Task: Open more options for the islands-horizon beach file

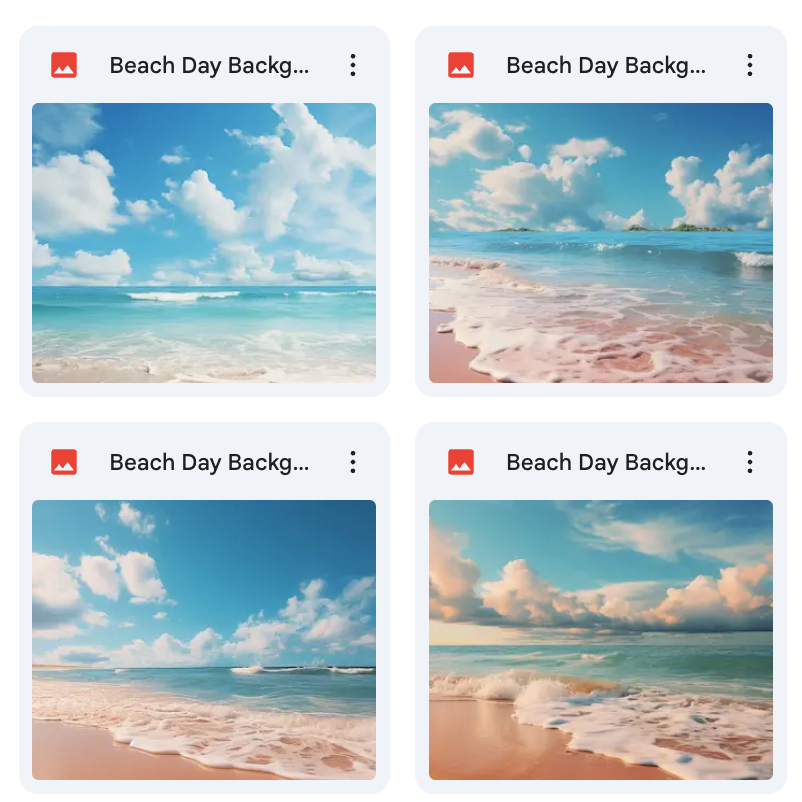Action: tap(750, 66)
